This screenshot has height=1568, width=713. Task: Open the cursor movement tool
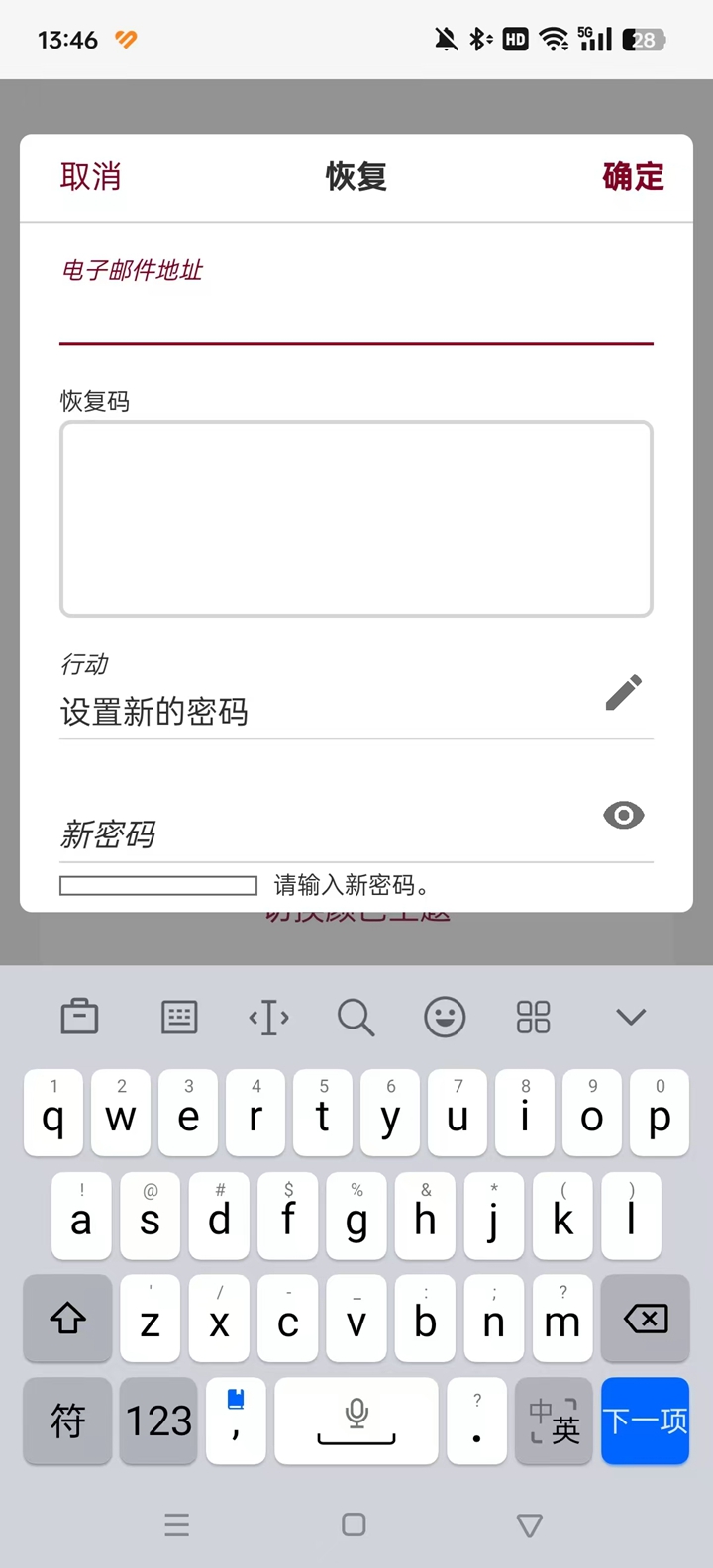click(x=268, y=1017)
